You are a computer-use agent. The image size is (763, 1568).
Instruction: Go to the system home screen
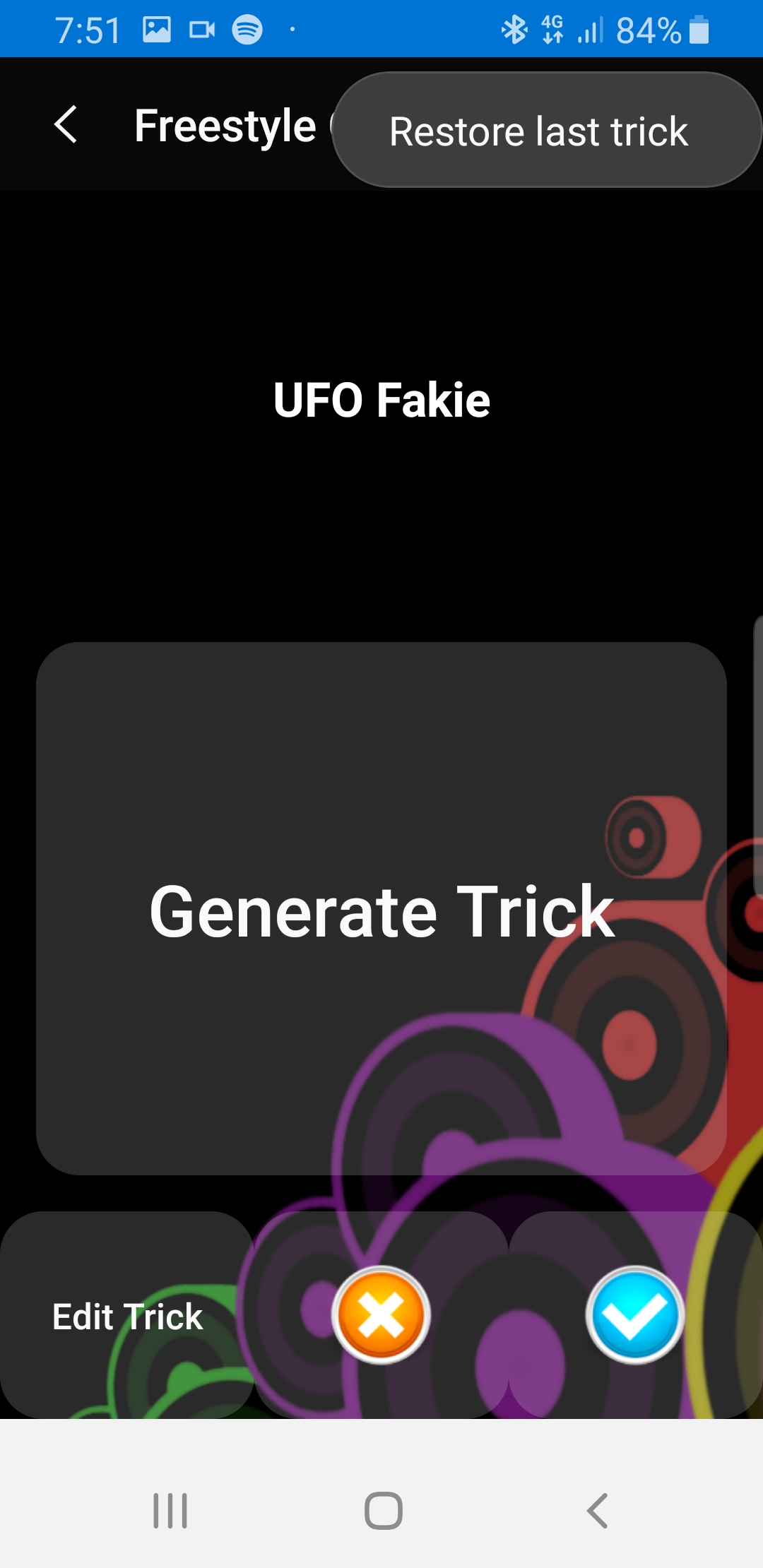(x=383, y=1511)
